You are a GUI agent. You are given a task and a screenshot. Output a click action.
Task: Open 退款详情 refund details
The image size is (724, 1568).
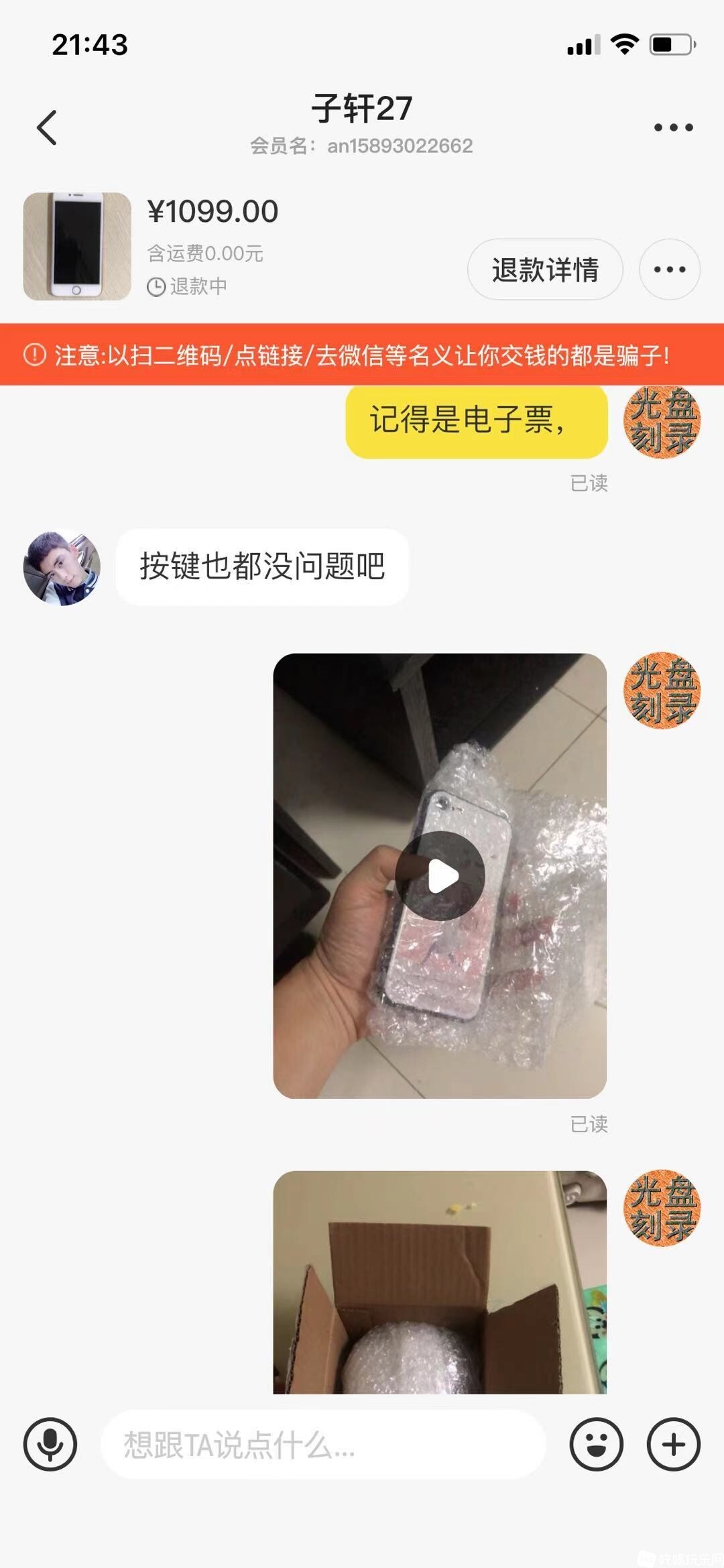tap(545, 269)
